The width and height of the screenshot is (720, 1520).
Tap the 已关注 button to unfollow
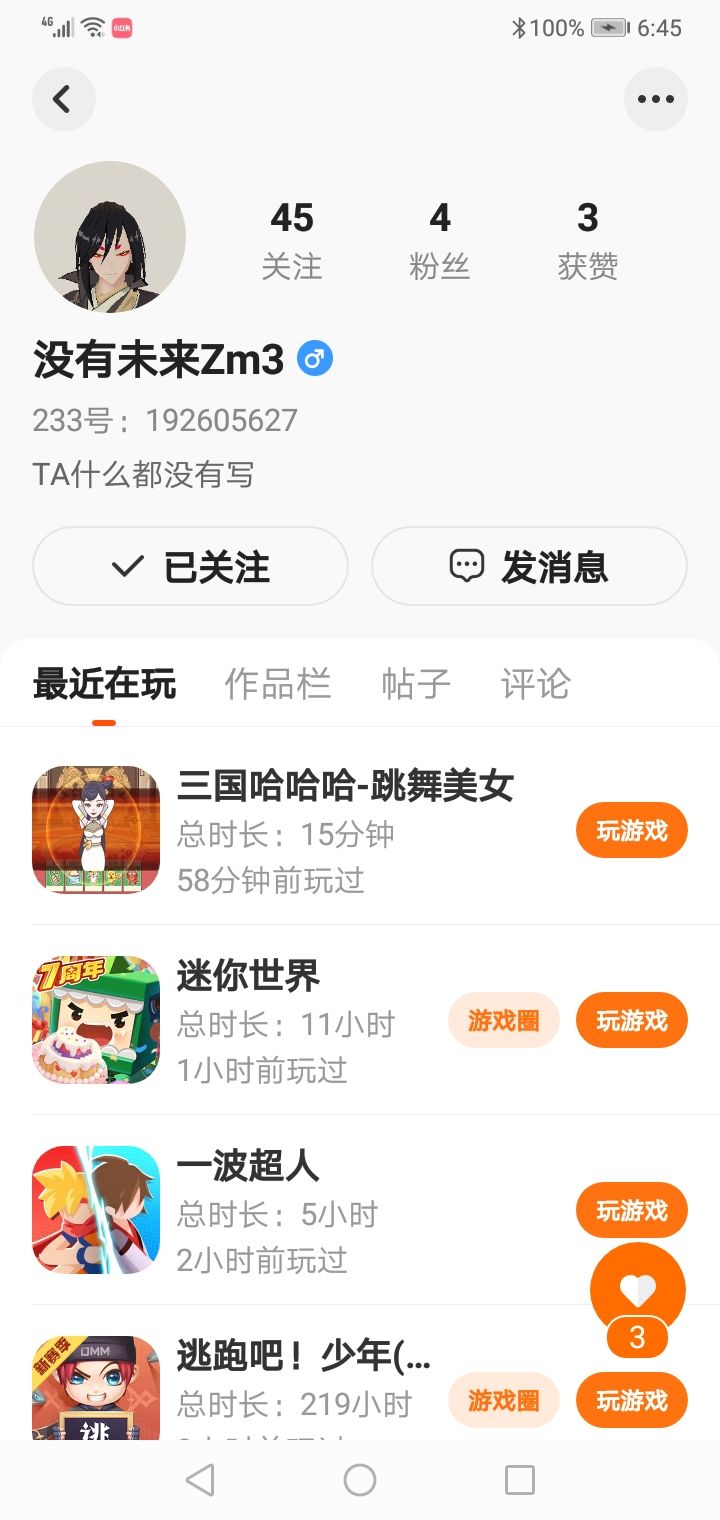(x=190, y=567)
